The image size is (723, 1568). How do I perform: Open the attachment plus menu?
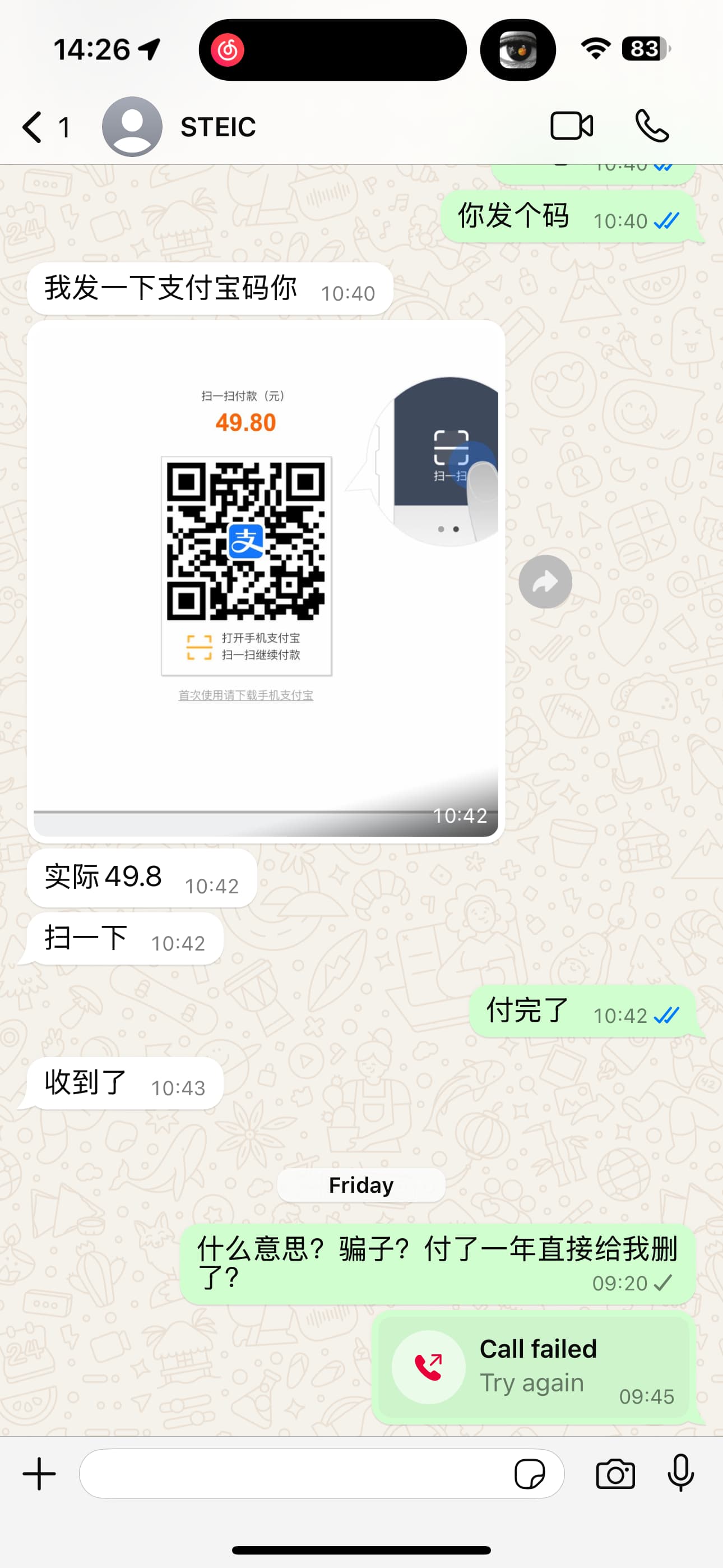click(40, 1474)
